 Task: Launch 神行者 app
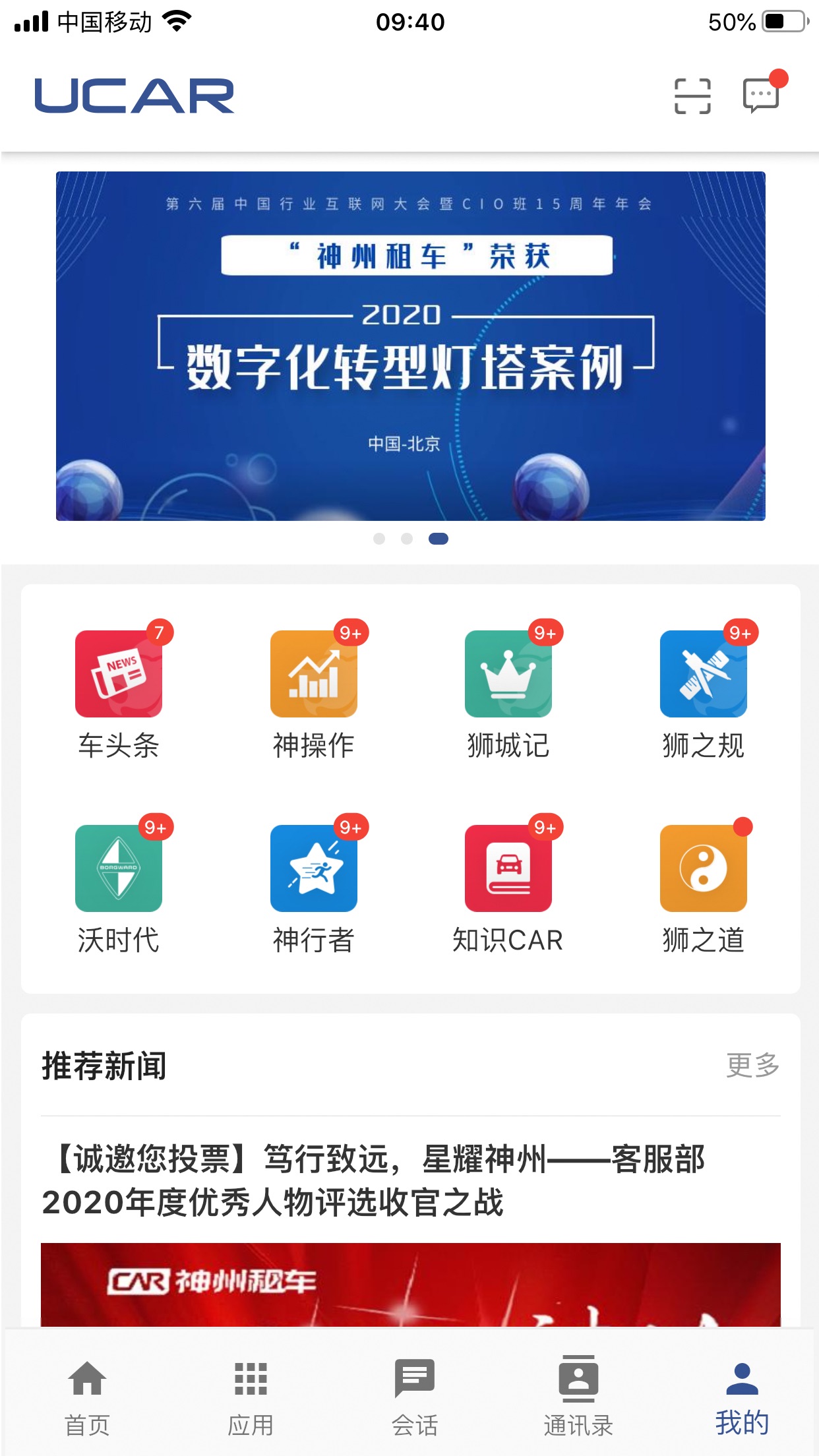tap(314, 868)
